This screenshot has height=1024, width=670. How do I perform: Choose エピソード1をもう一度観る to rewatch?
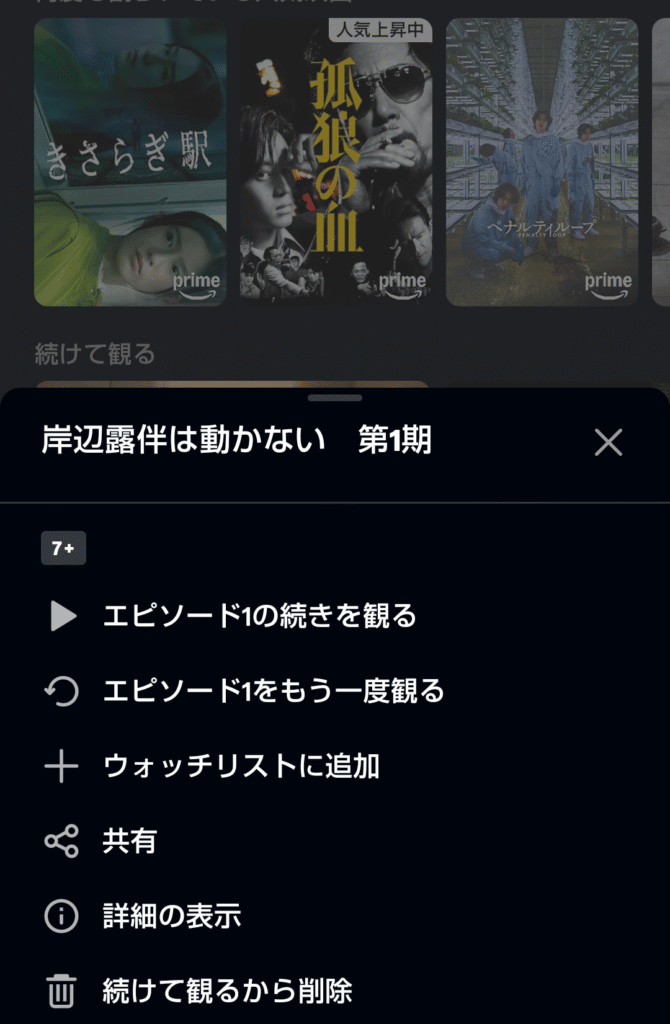(273, 691)
